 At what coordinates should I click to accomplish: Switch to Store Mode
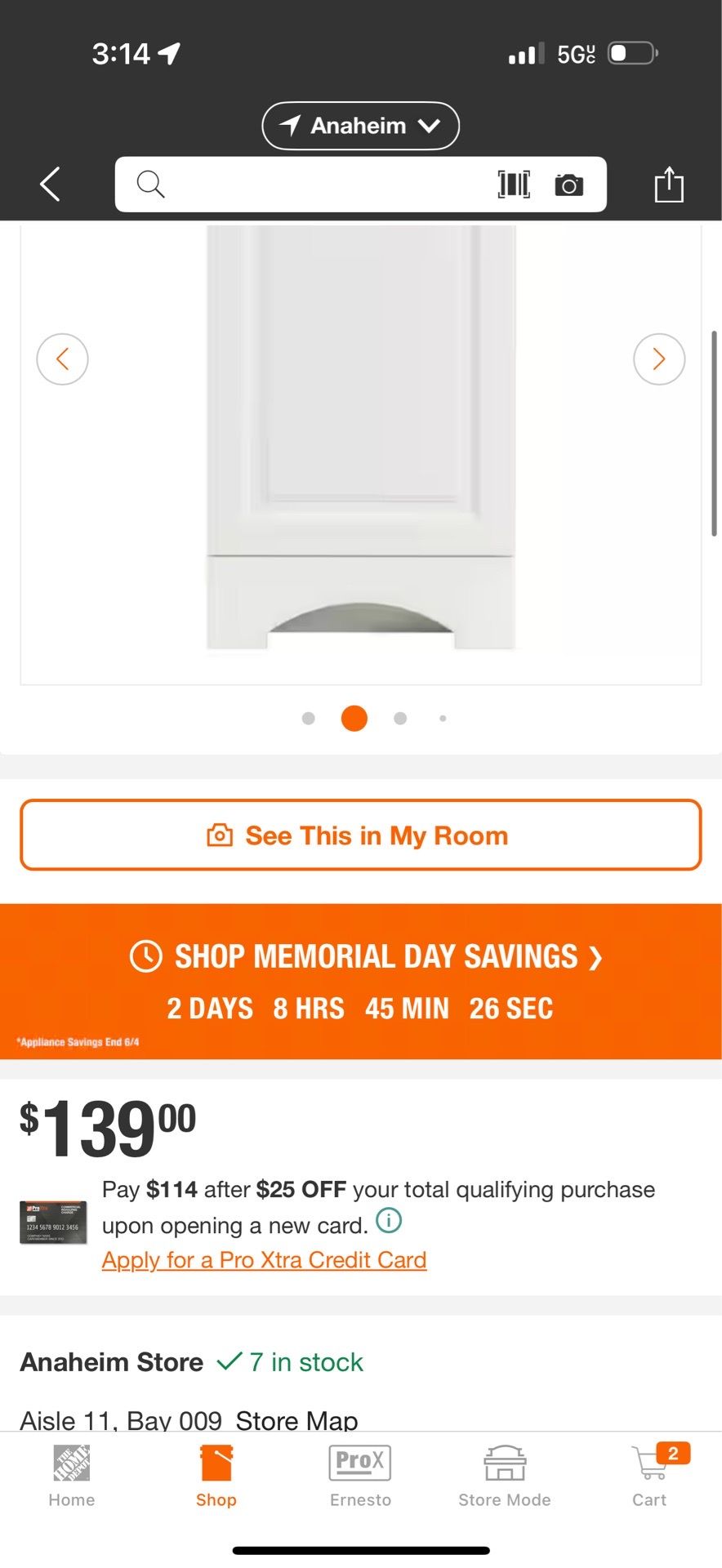click(505, 1475)
